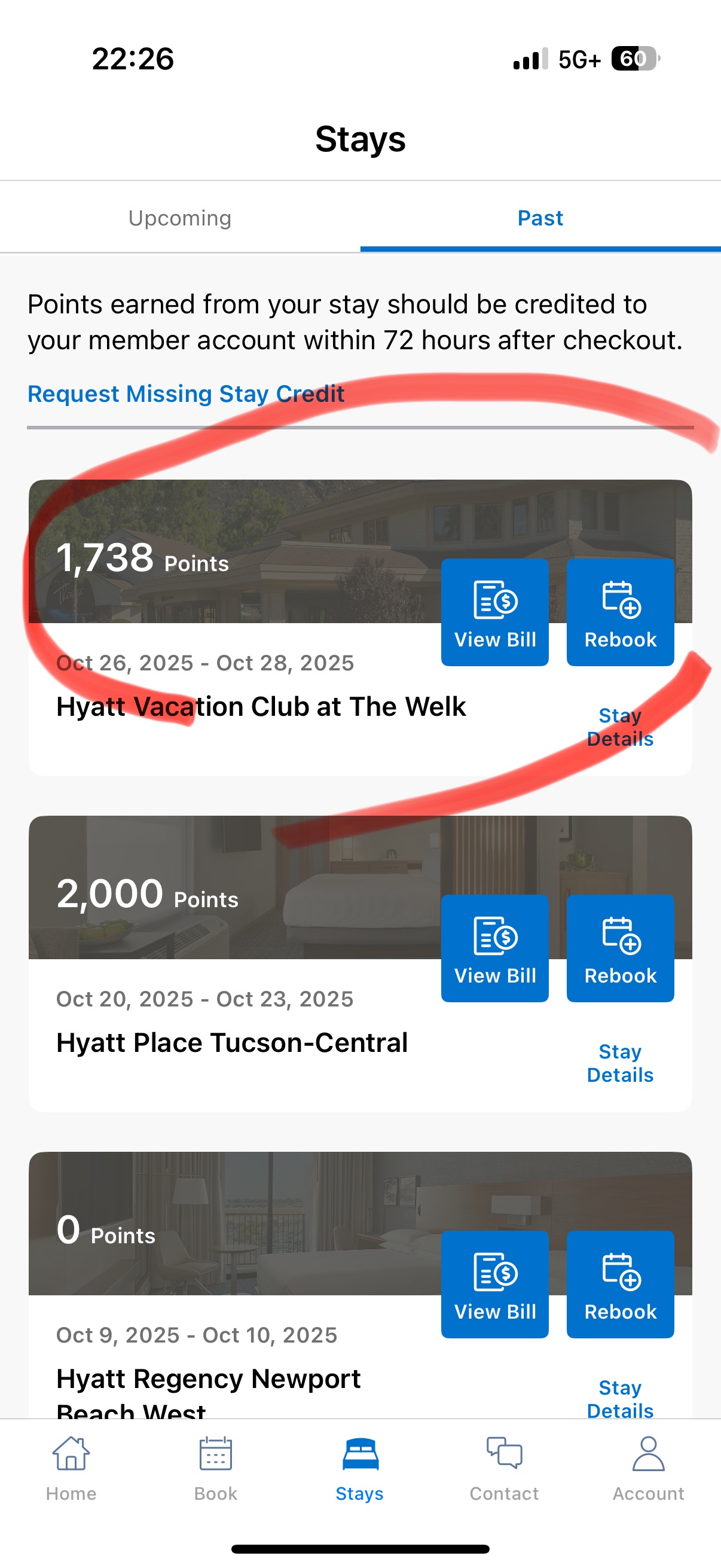Tap the Stays tab in bottom bar

tap(359, 1468)
